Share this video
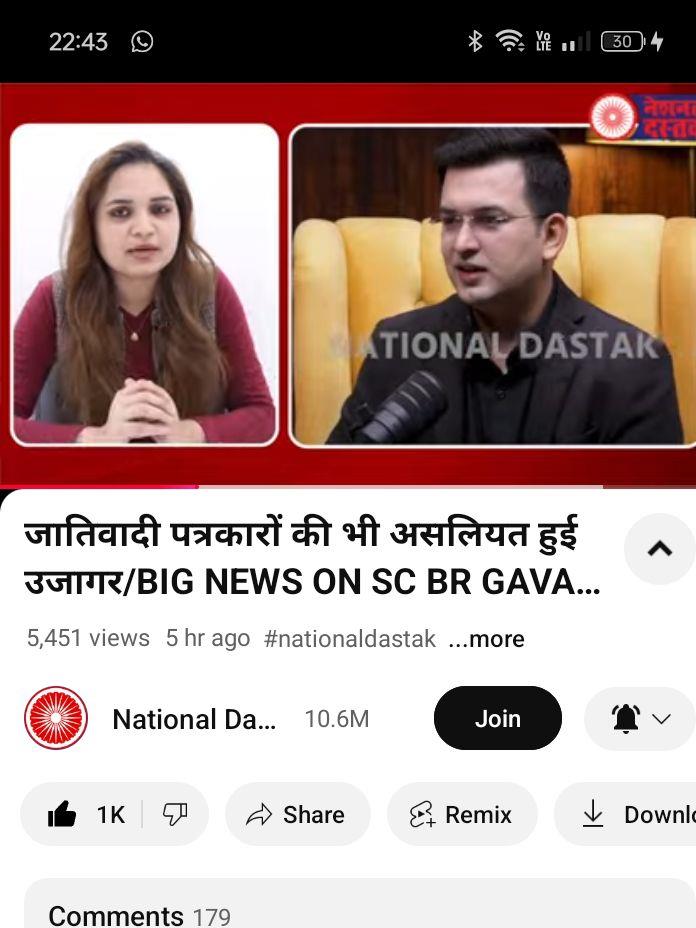696x928 pixels. pos(297,815)
